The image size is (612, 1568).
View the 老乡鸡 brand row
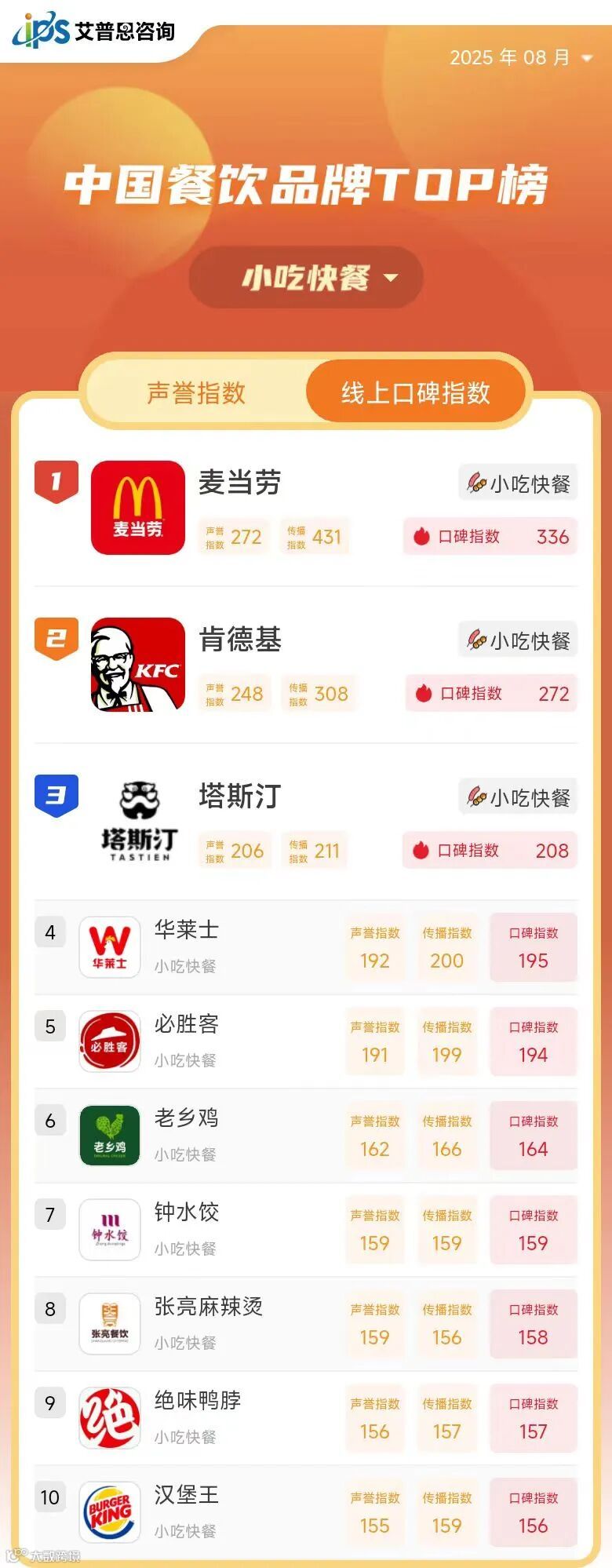coord(306,1136)
